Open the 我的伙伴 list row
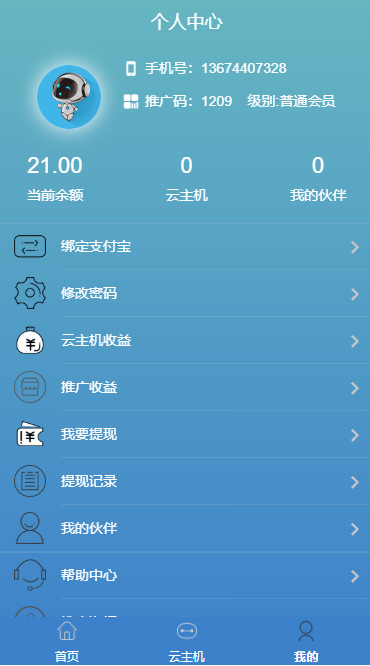Image resolution: width=370 pixels, height=666 pixels. [x=185, y=528]
